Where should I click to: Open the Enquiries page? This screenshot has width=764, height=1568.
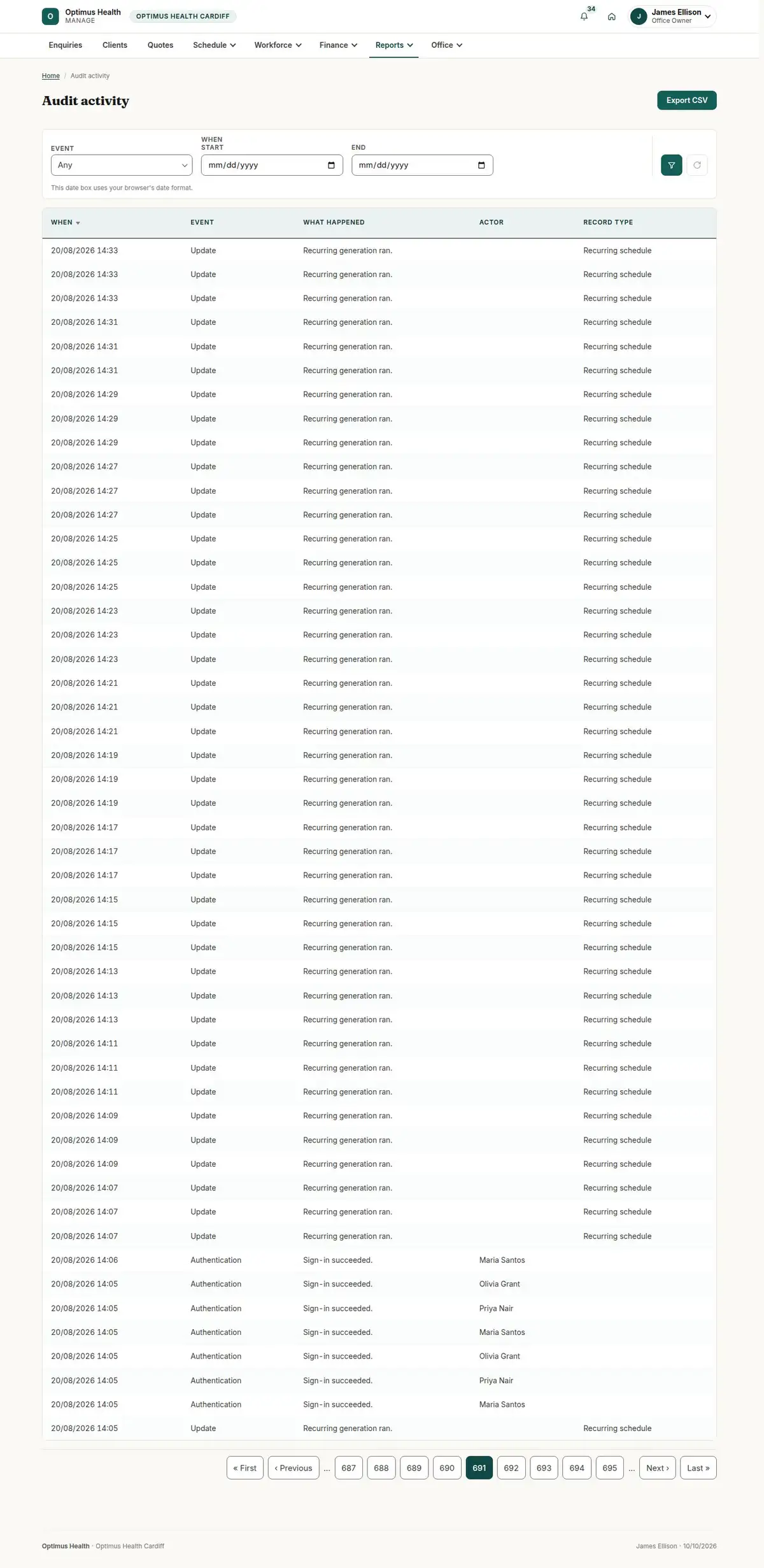coord(66,45)
